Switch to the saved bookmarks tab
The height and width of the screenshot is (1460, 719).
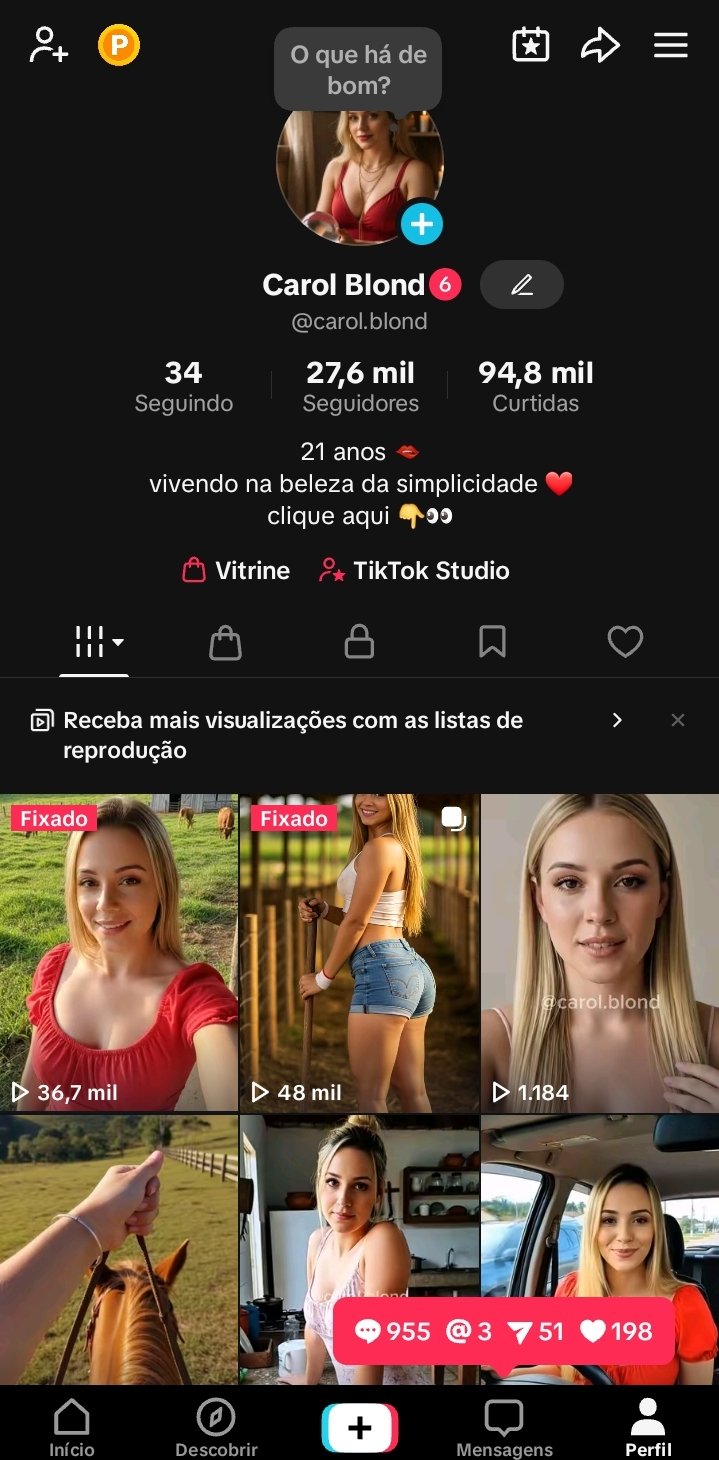pyautogui.click(x=492, y=642)
